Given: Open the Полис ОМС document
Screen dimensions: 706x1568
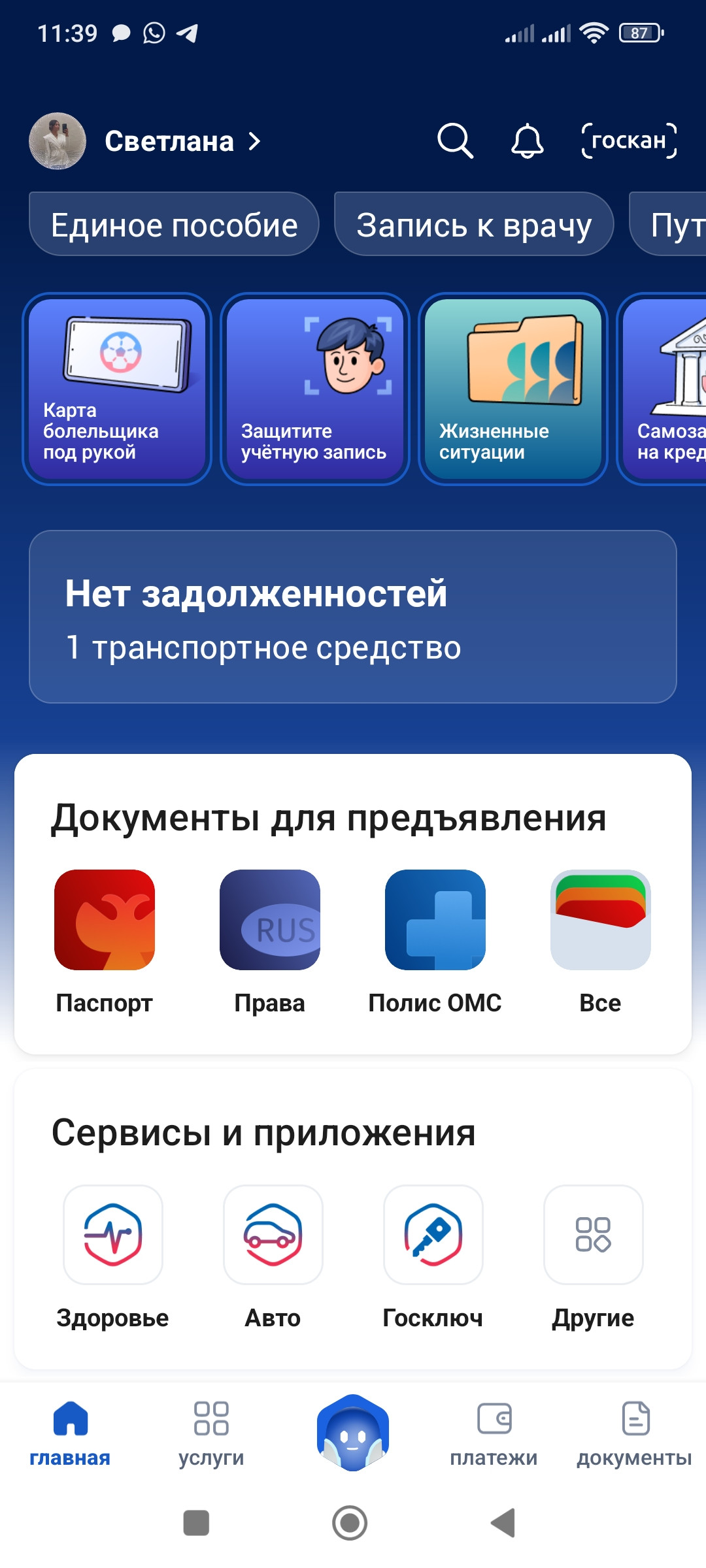Looking at the screenshot, I should tap(435, 942).
